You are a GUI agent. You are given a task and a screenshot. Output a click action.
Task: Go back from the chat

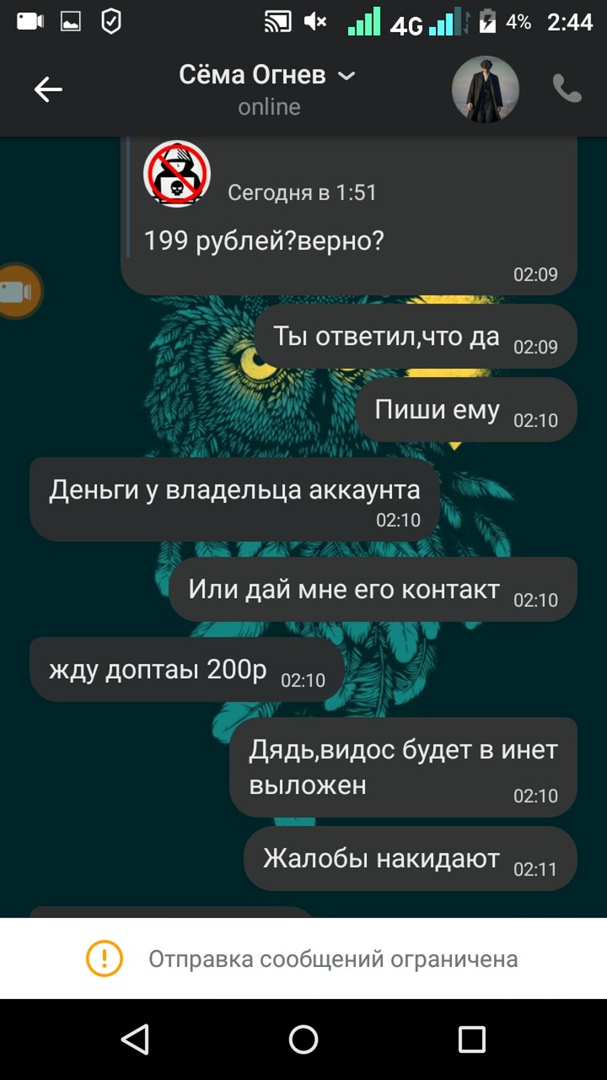(48, 90)
